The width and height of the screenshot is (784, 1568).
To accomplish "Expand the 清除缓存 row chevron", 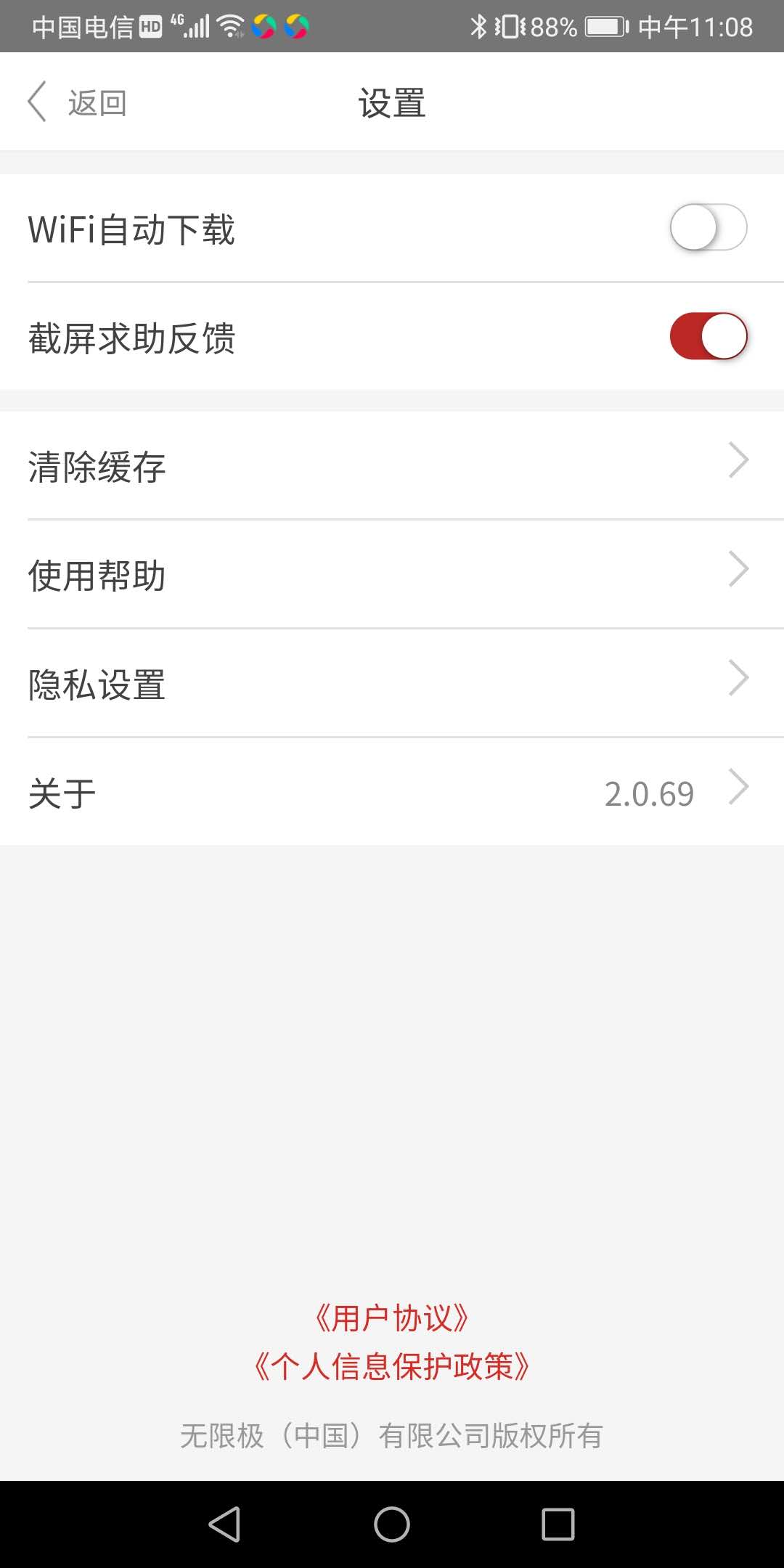I will tap(738, 460).
